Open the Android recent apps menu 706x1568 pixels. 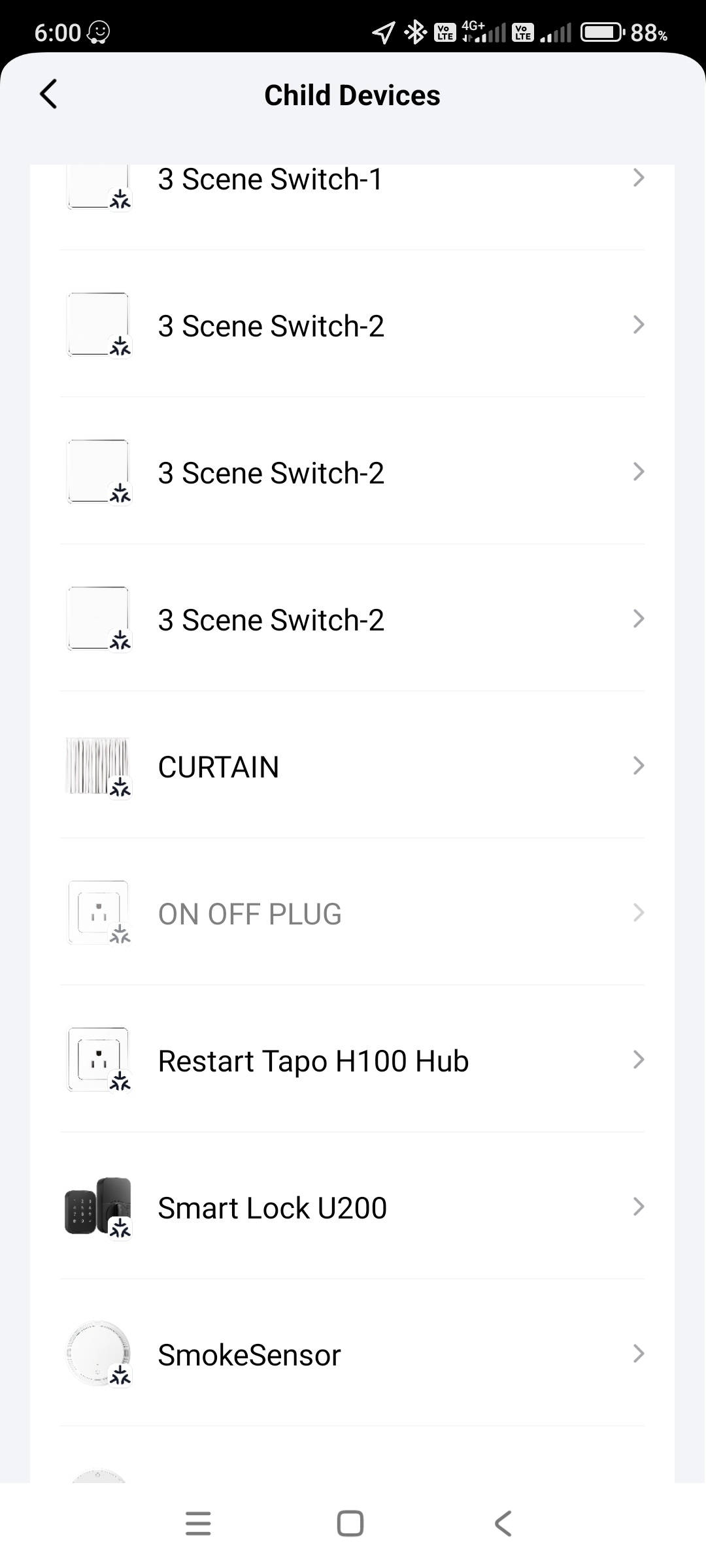[199, 1524]
